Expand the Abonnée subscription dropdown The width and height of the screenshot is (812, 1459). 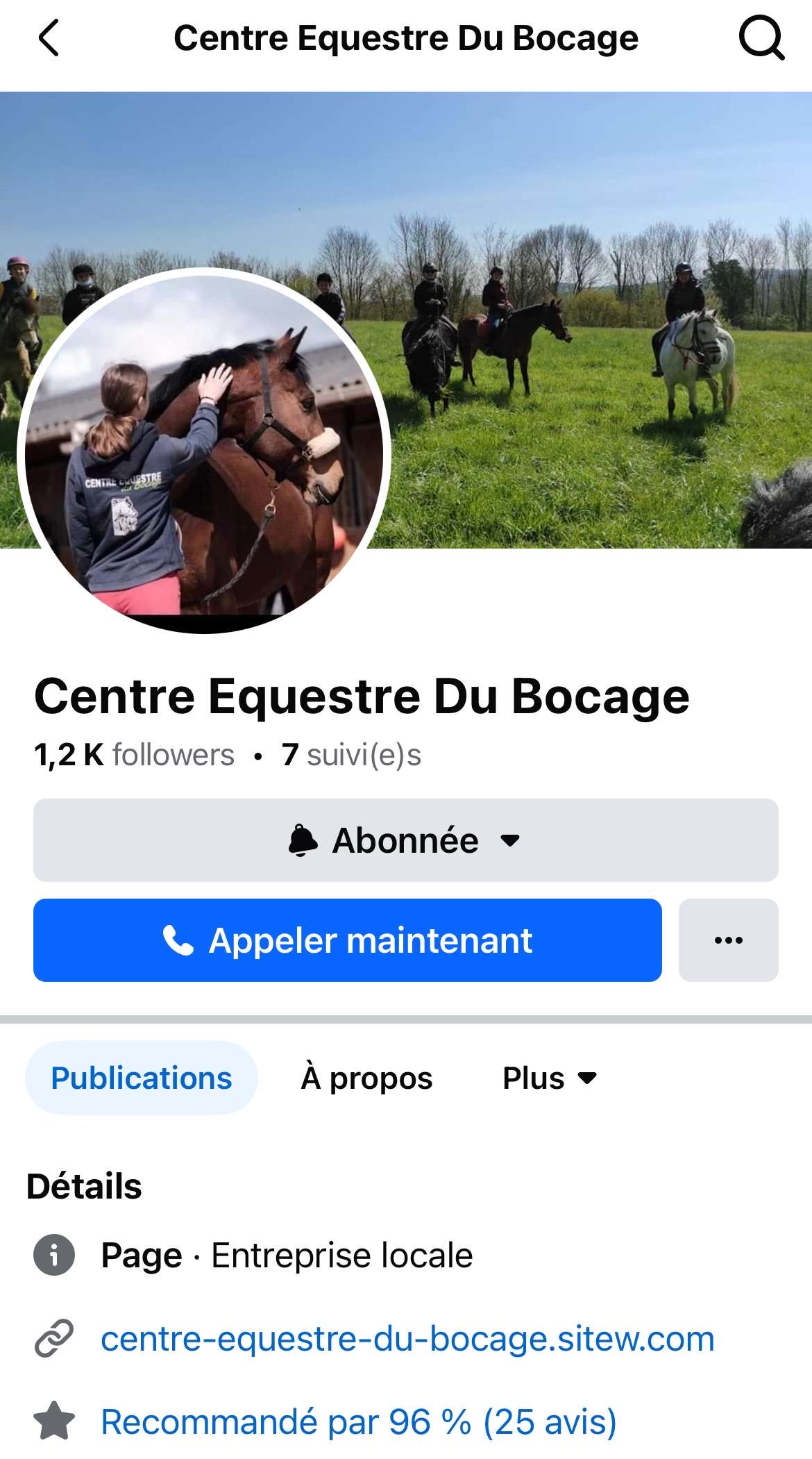[x=405, y=840]
